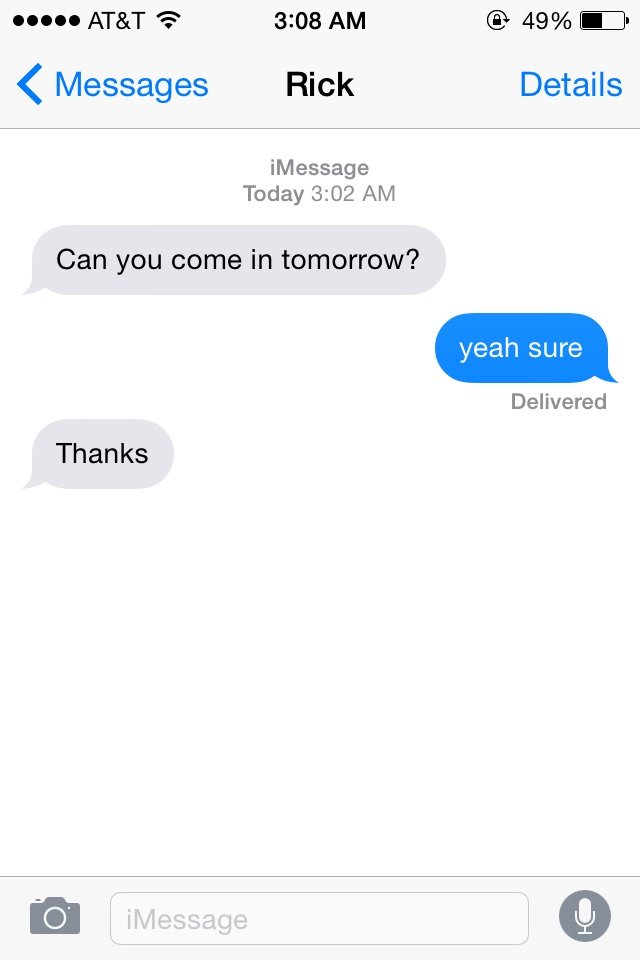Record an audio message with the microphone
The width and height of the screenshot is (640, 960).
(x=584, y=916)
